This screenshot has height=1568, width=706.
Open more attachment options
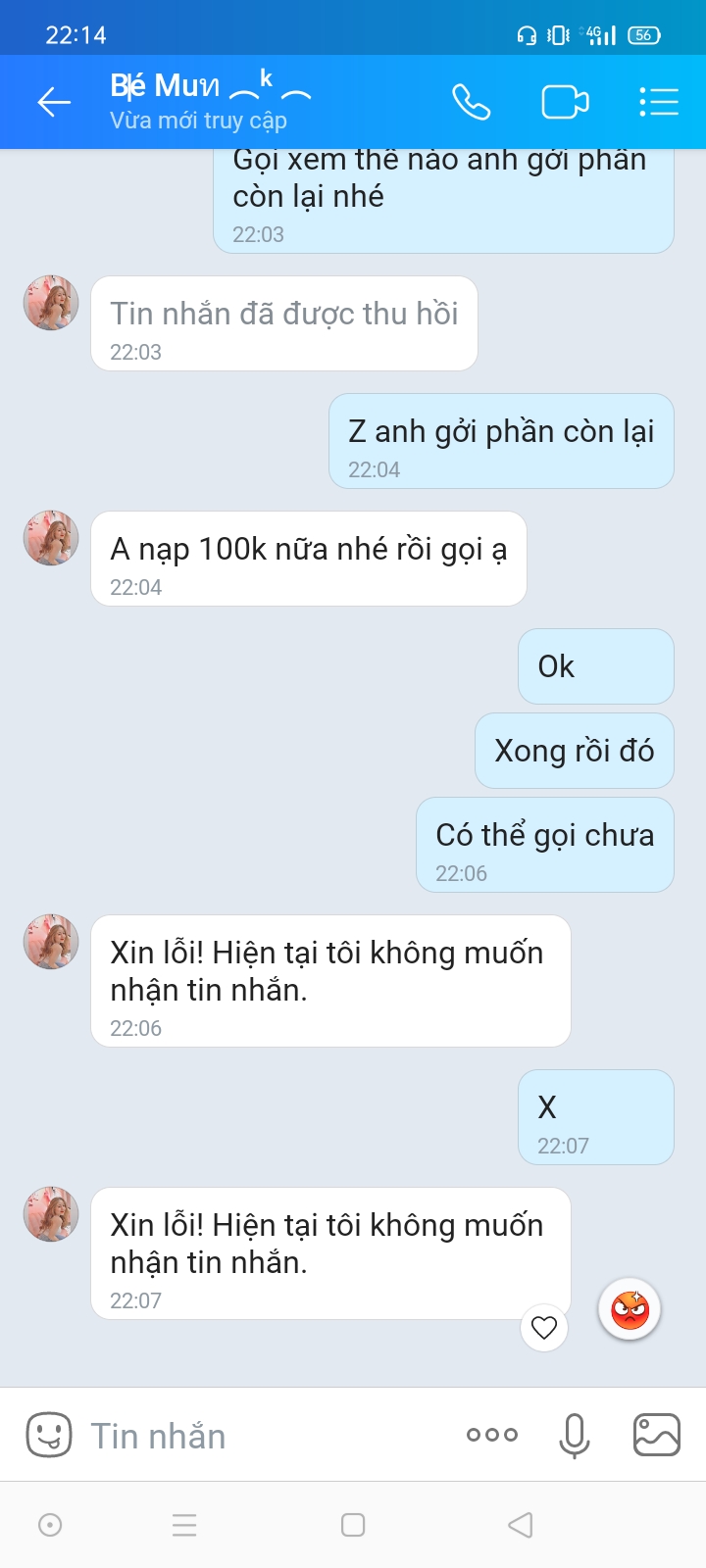coord(492,1435)
